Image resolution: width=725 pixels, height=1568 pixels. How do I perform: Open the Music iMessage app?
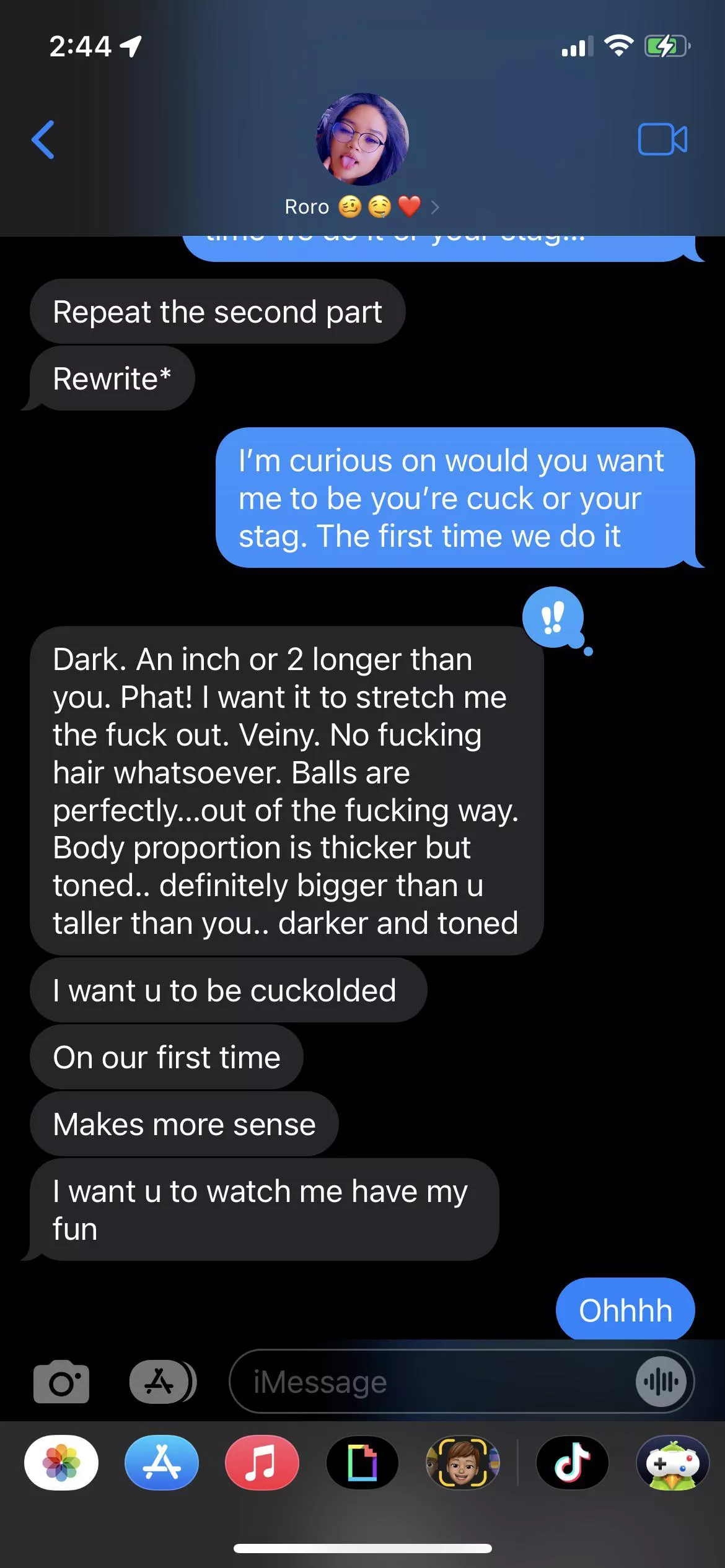(x=261, y=1463)
